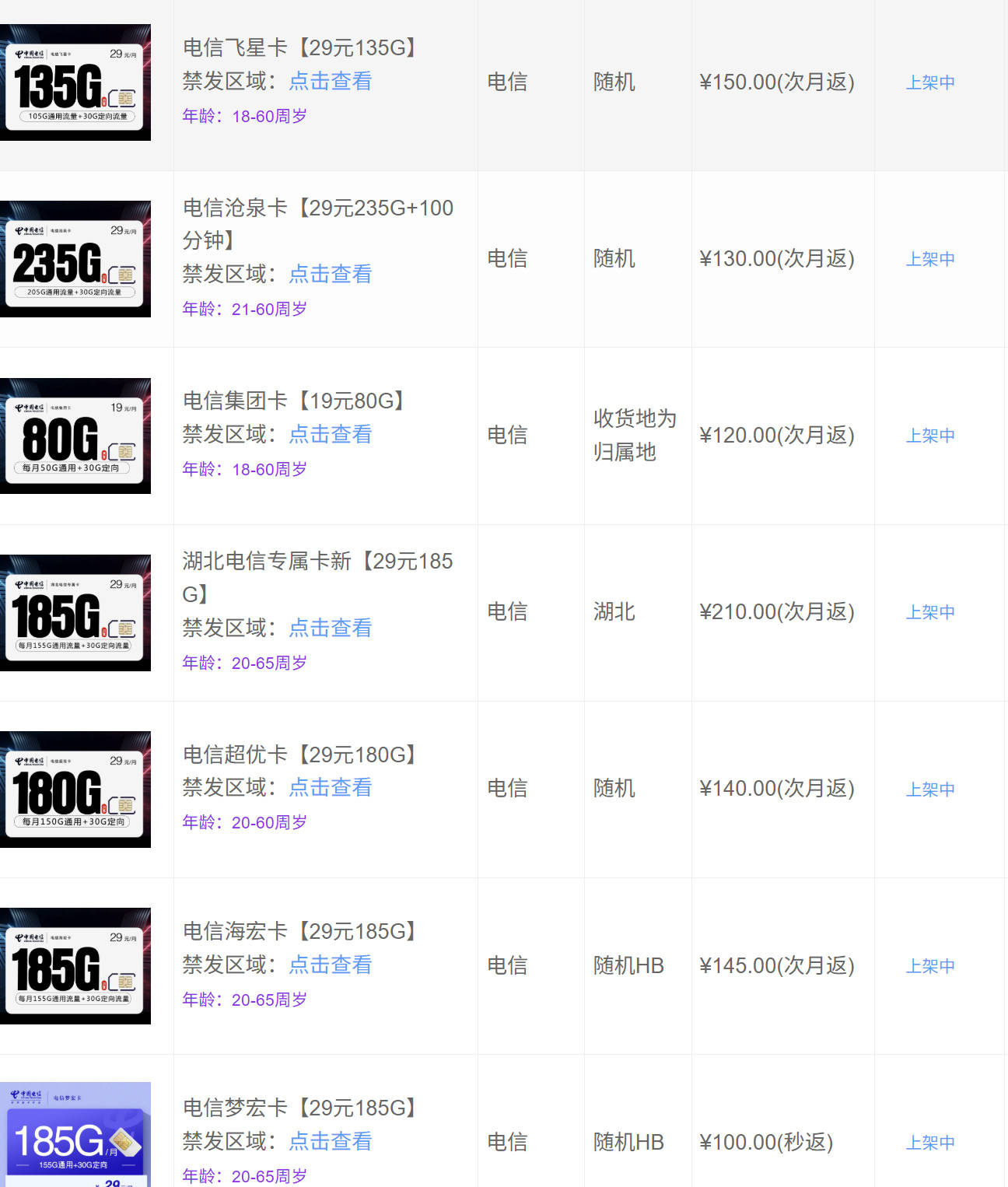View 电信梦宏卡 禁发区域 information
Screen dimensions: 1008x1187
(330, 1141)
